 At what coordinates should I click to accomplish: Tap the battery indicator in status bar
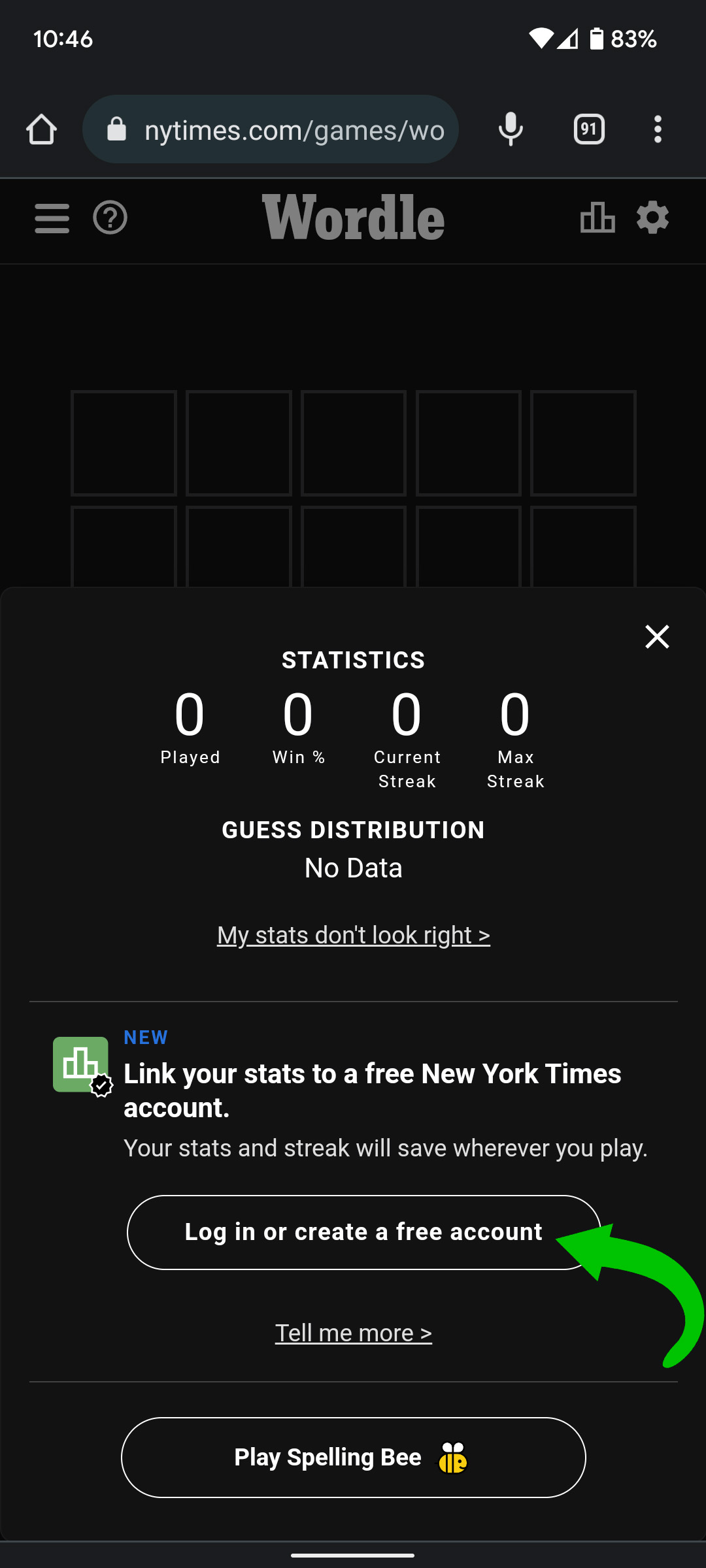click(597, 39)
